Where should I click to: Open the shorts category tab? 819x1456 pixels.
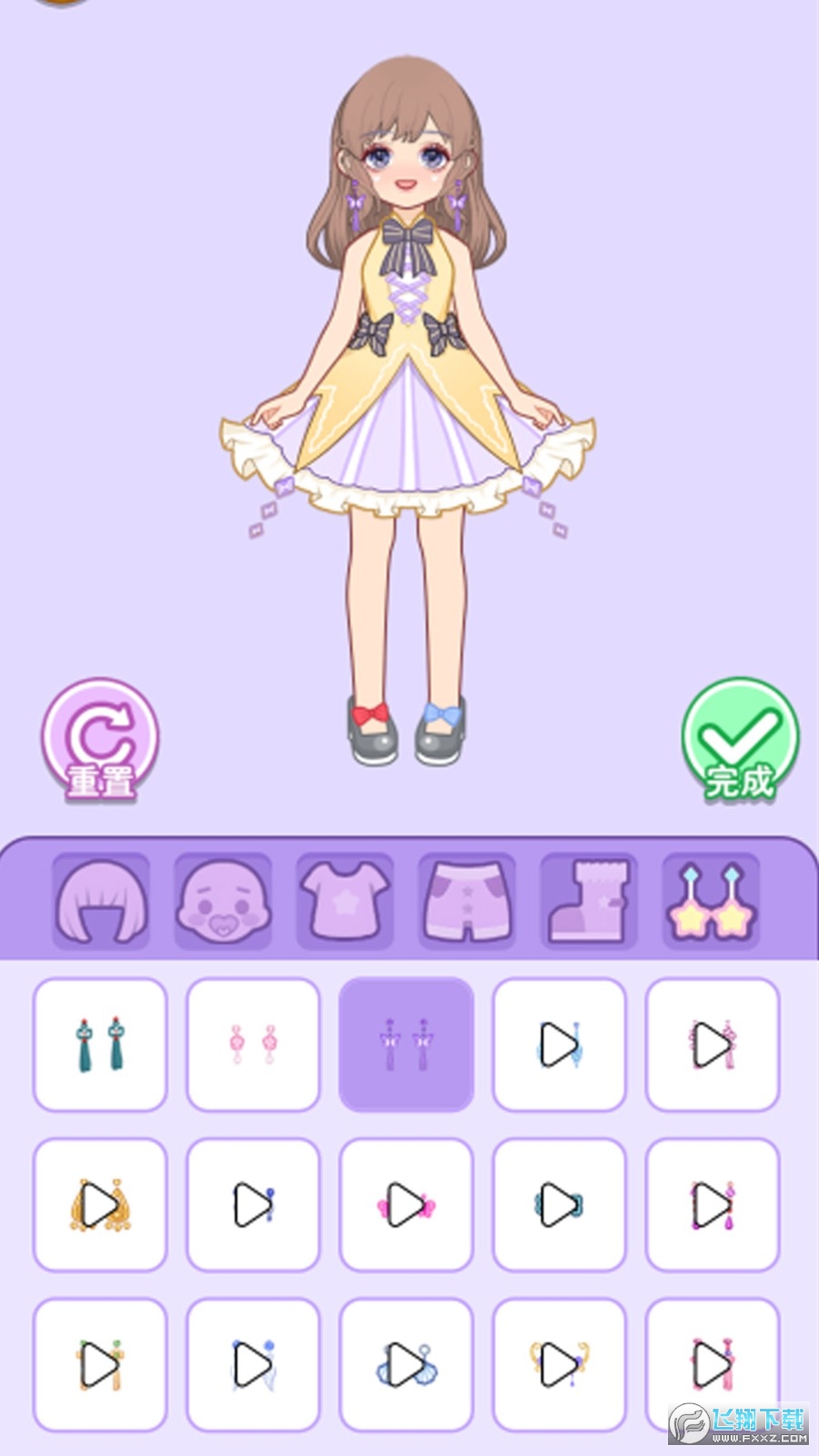(x=467, y=901)
